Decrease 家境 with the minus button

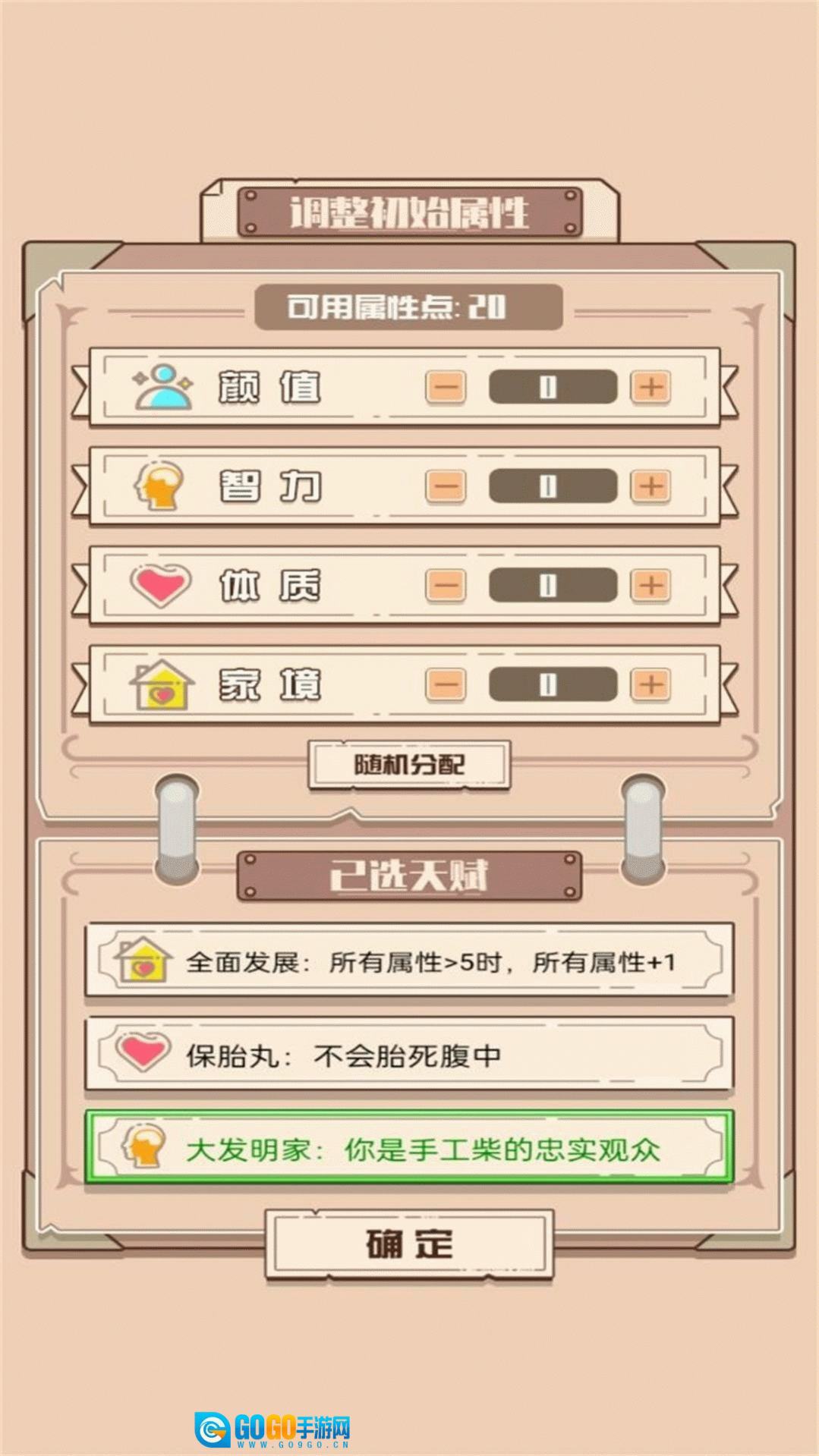tap(446, 684)
